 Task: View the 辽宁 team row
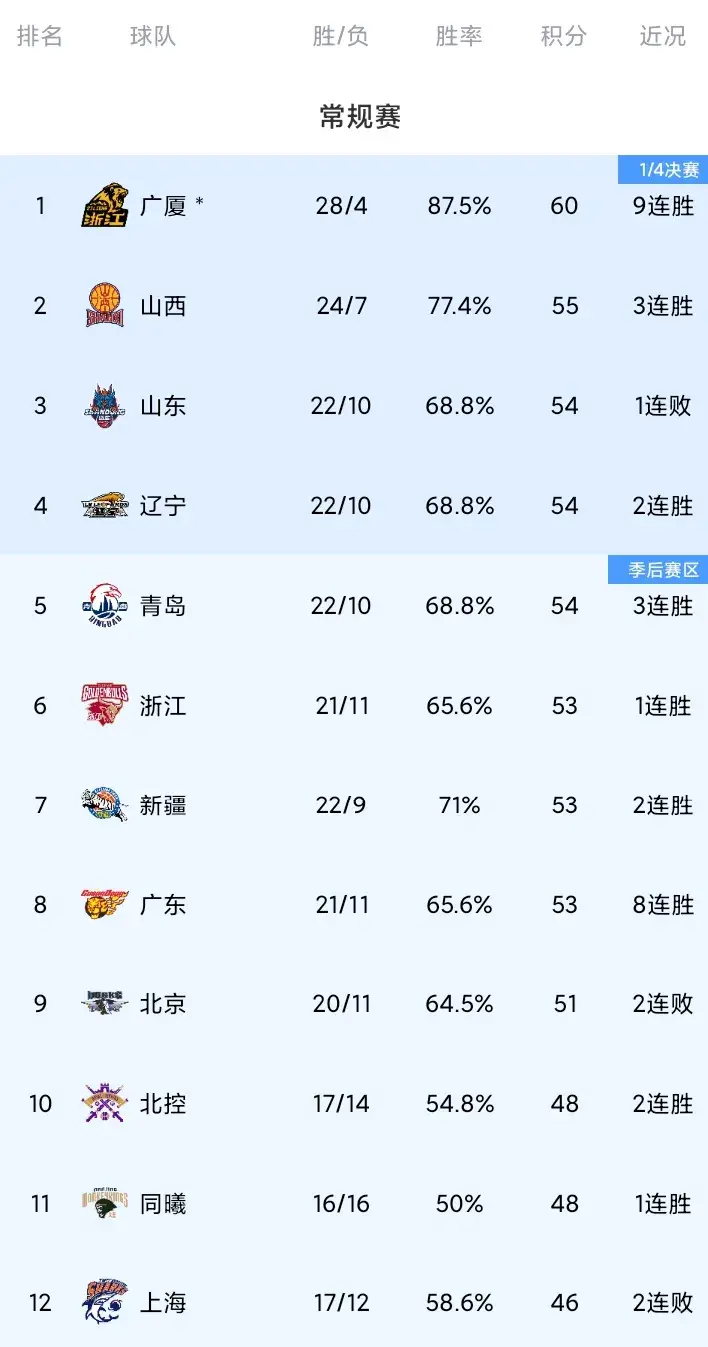click(354, 505)
